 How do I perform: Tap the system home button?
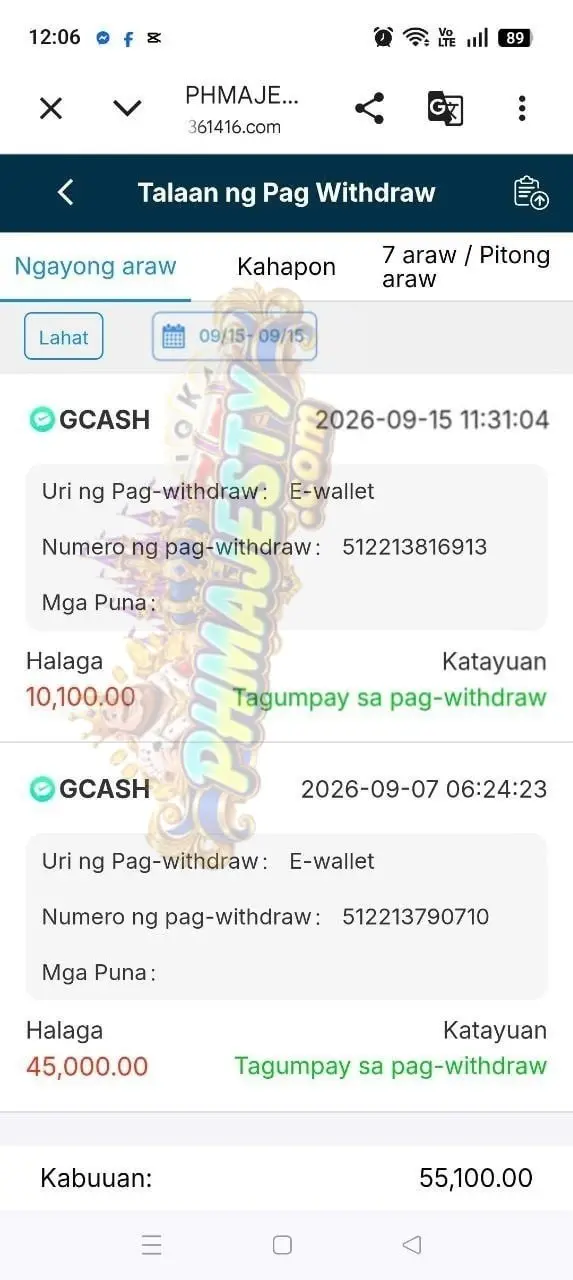282,1245
